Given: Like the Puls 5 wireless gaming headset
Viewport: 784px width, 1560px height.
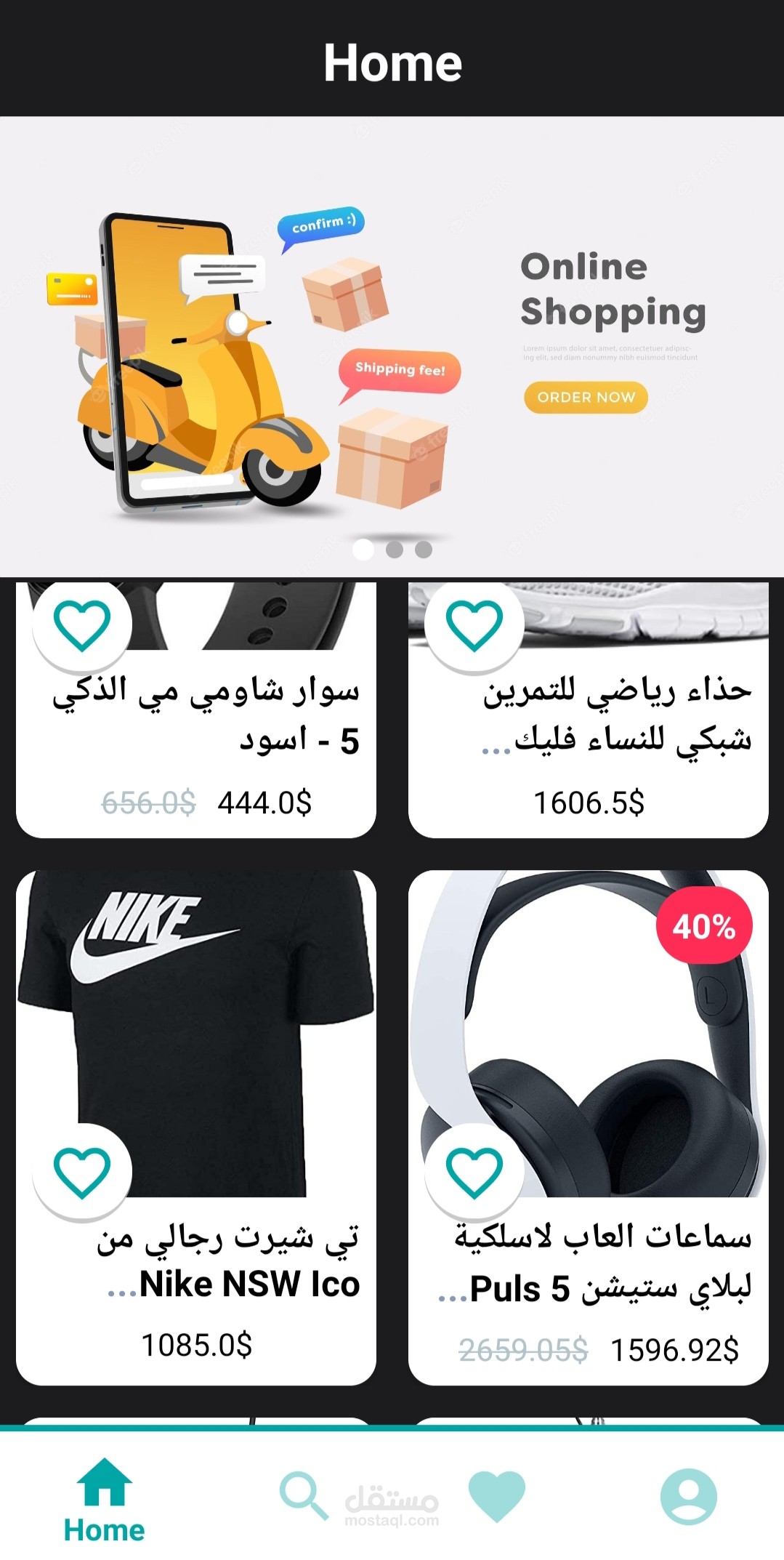Looking at the screenshot, I should pyautogui.click(x=474, y=1172).
